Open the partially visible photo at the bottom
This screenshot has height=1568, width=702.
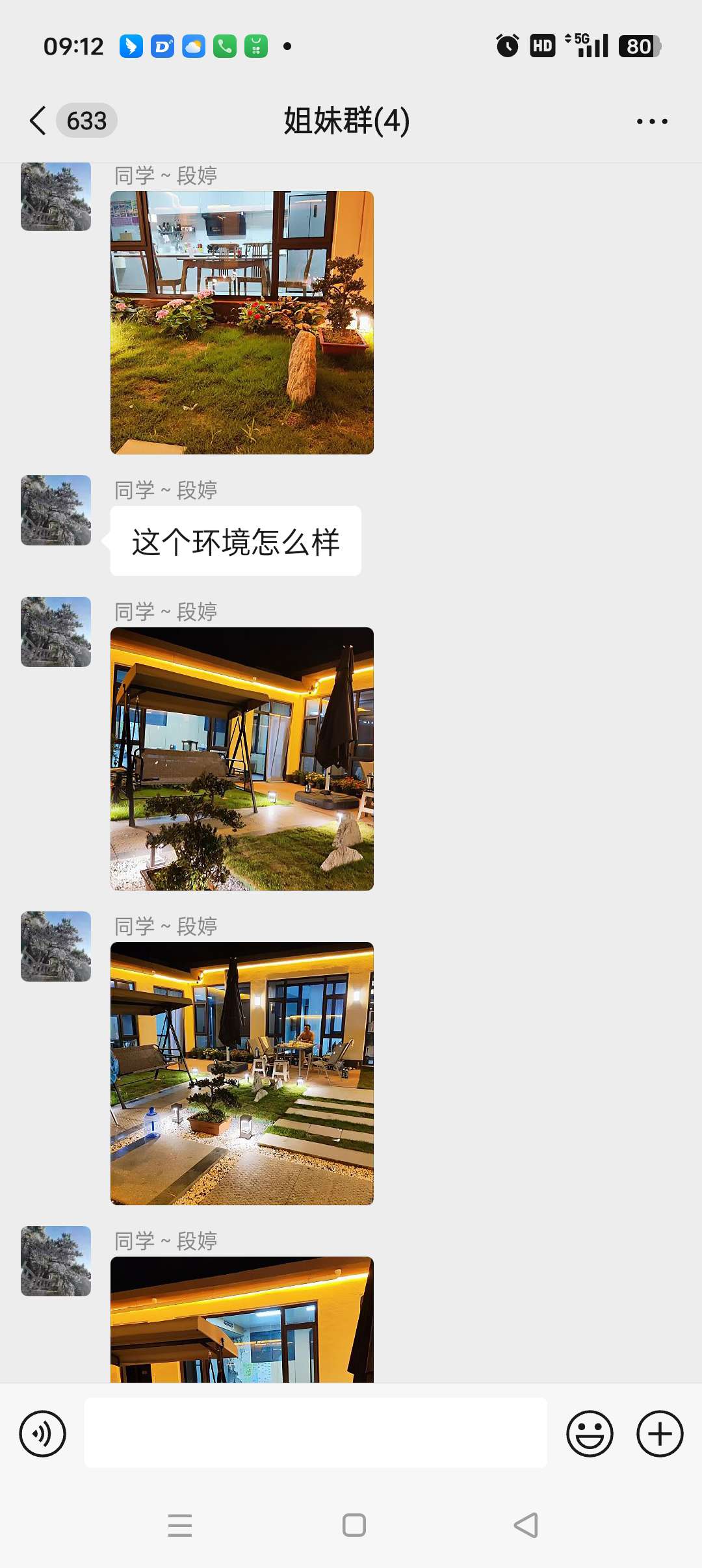click(x=242, y=1319)
